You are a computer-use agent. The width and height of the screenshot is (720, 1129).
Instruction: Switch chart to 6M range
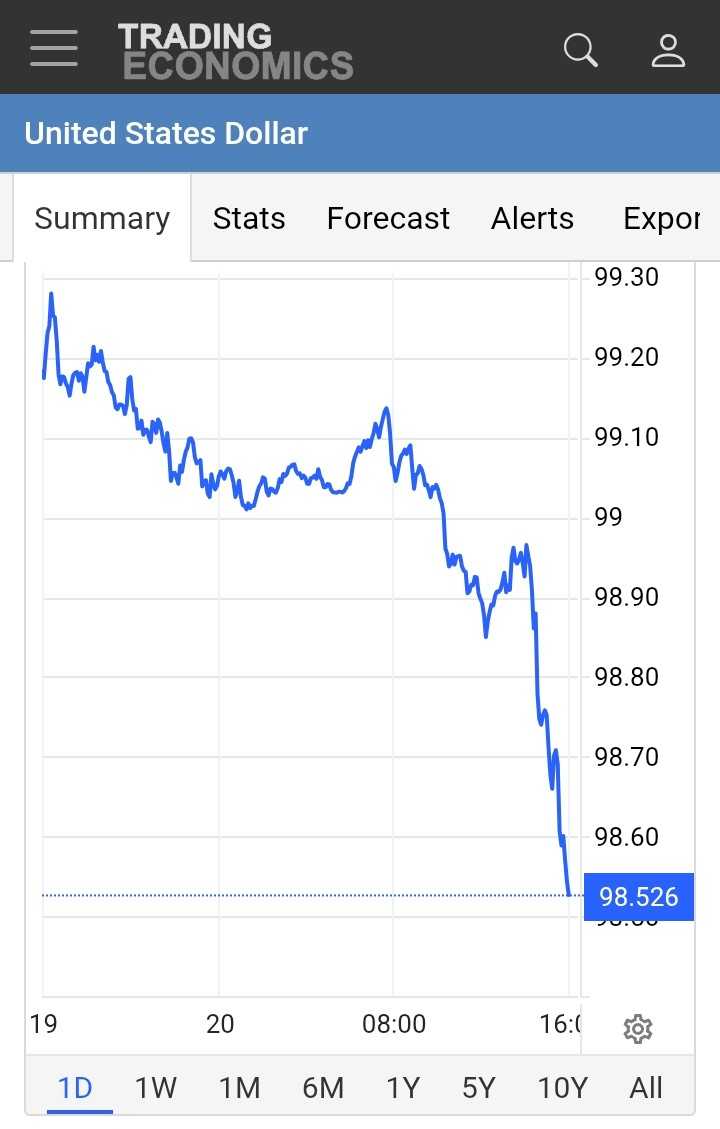click(x=322, y=1087)
